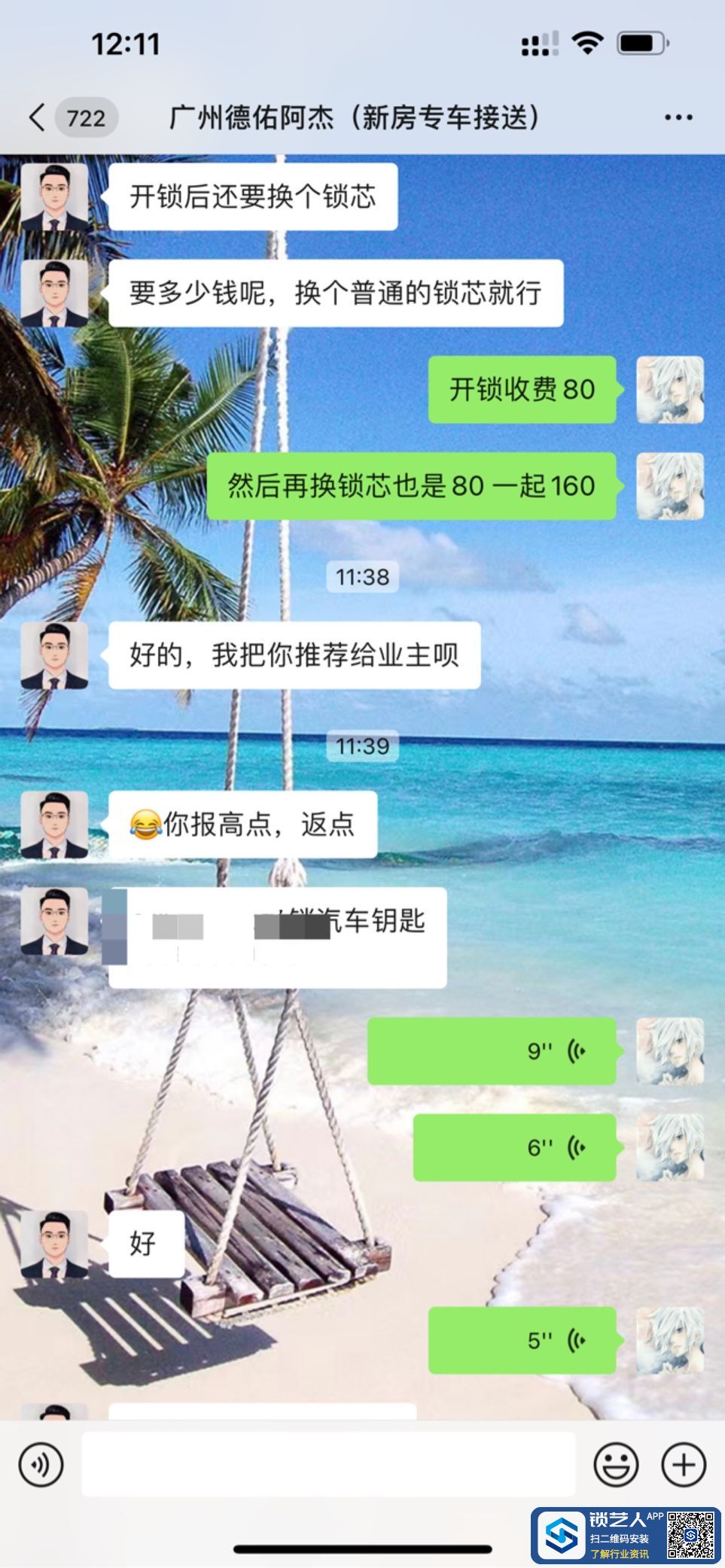Open the plus attachments menu

point(684,1464)
